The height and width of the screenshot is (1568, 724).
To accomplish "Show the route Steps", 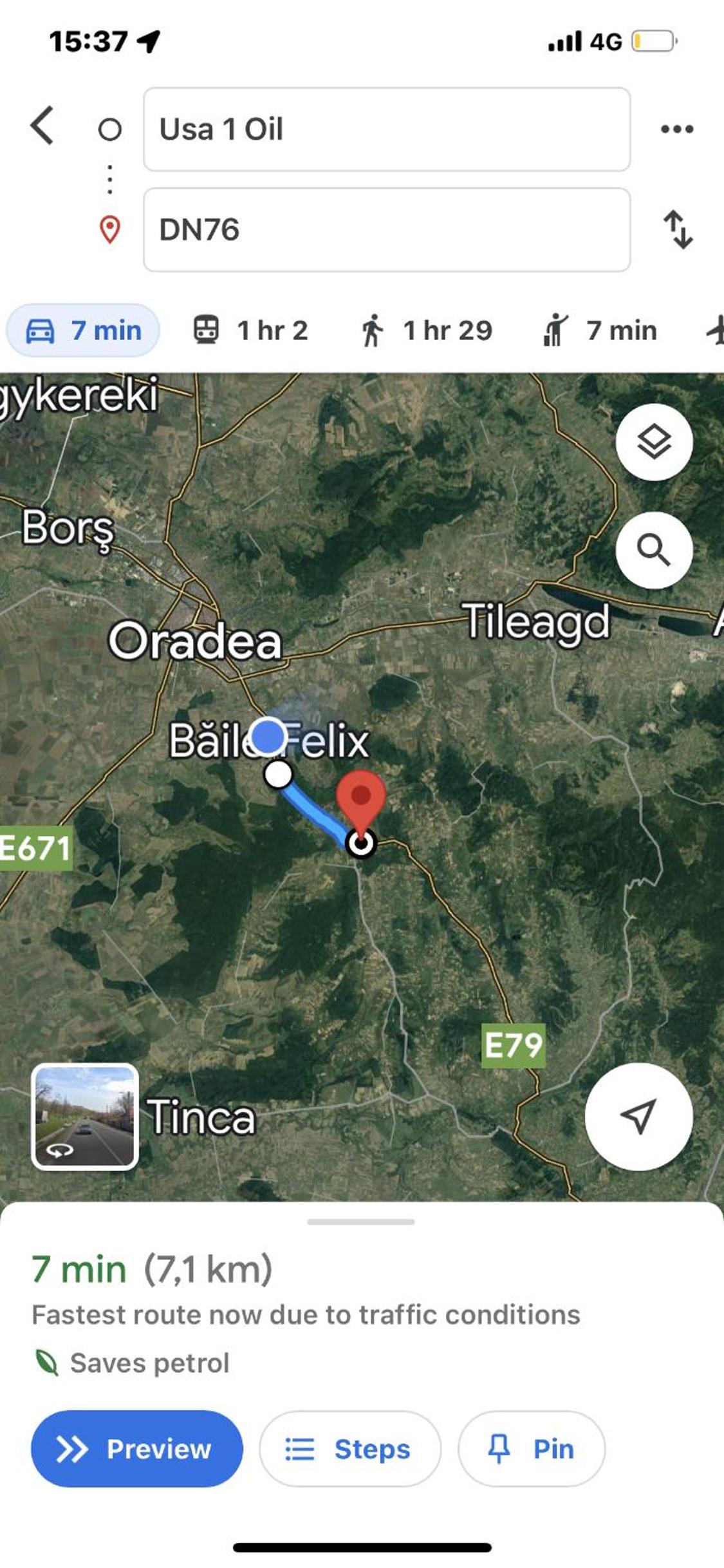I will tap(350, 1449).
